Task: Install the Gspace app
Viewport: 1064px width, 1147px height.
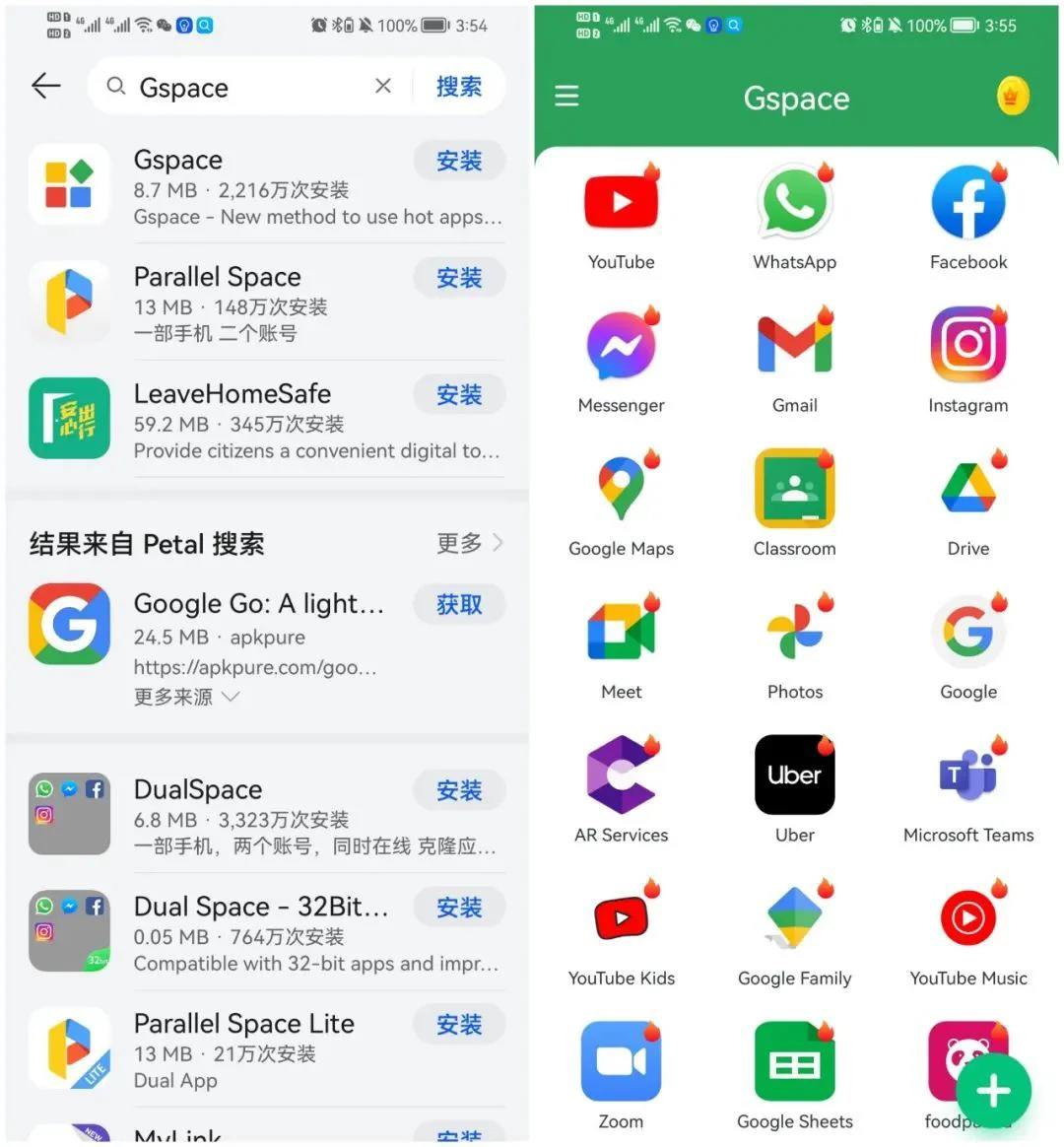Action: pyautogui.click(x=459, y=161)
